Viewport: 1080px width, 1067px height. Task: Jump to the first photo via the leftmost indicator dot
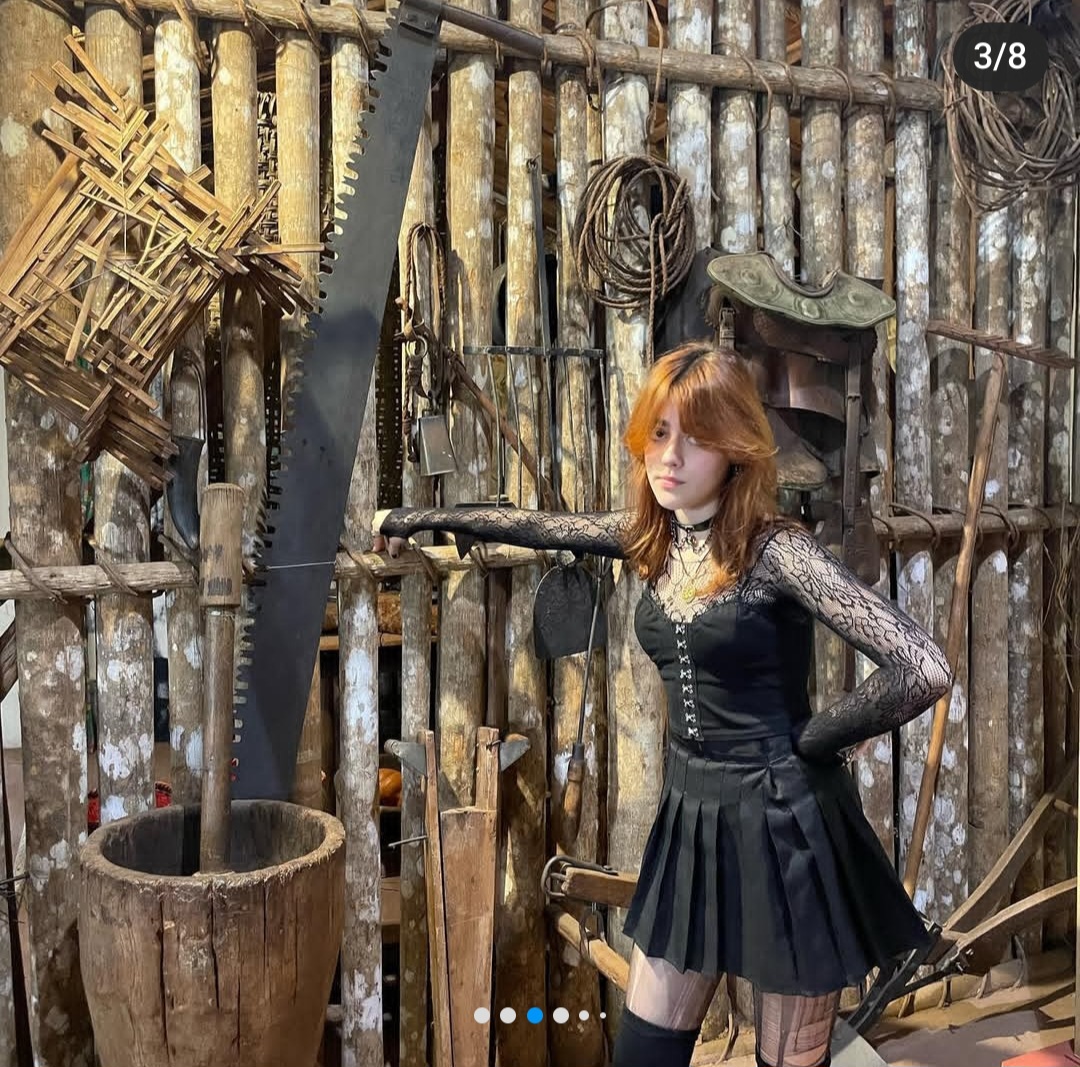[482, 1015]
